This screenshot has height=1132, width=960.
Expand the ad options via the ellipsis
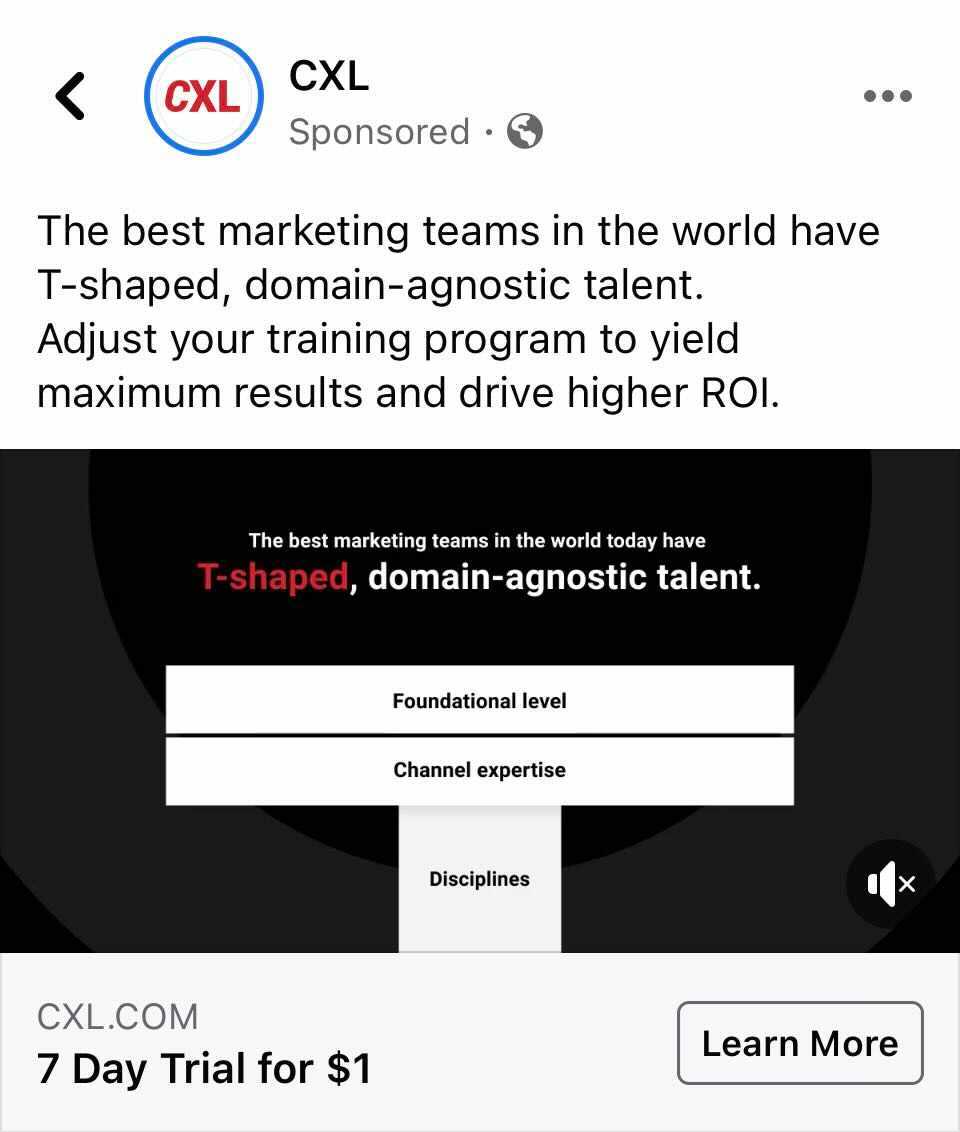pos(888,95)
